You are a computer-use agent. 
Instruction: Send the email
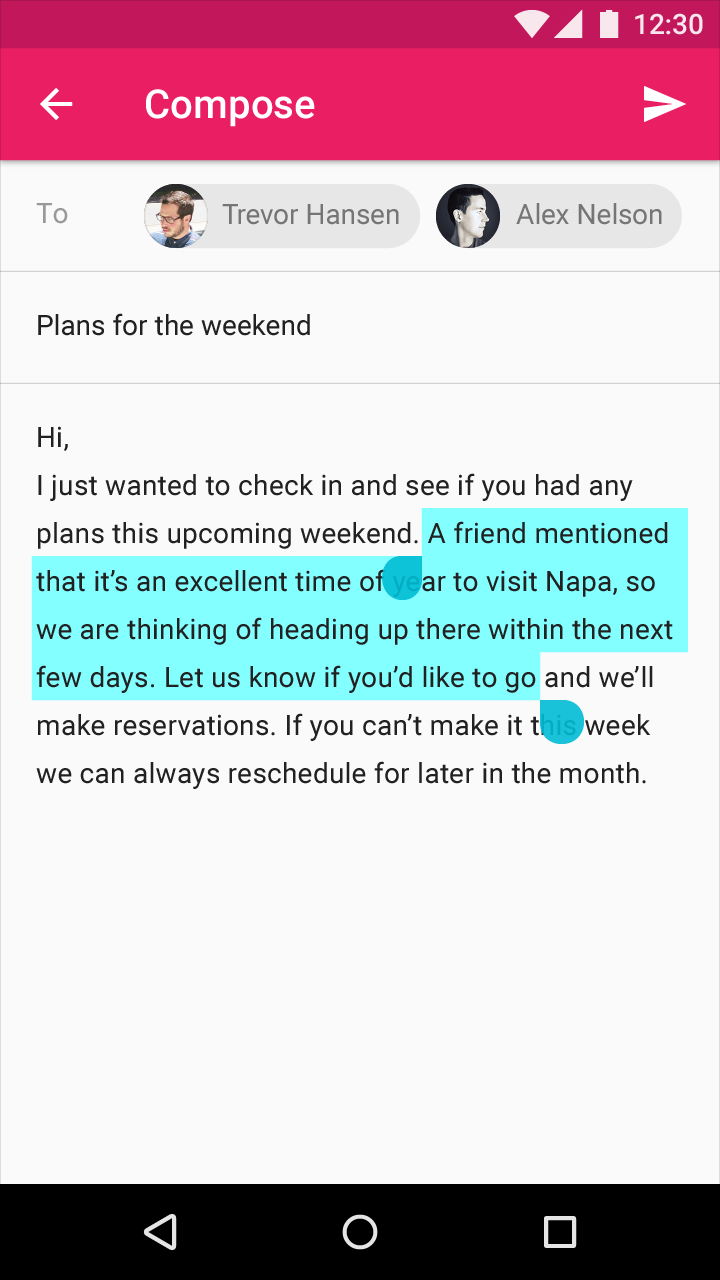tap(664, 104)
